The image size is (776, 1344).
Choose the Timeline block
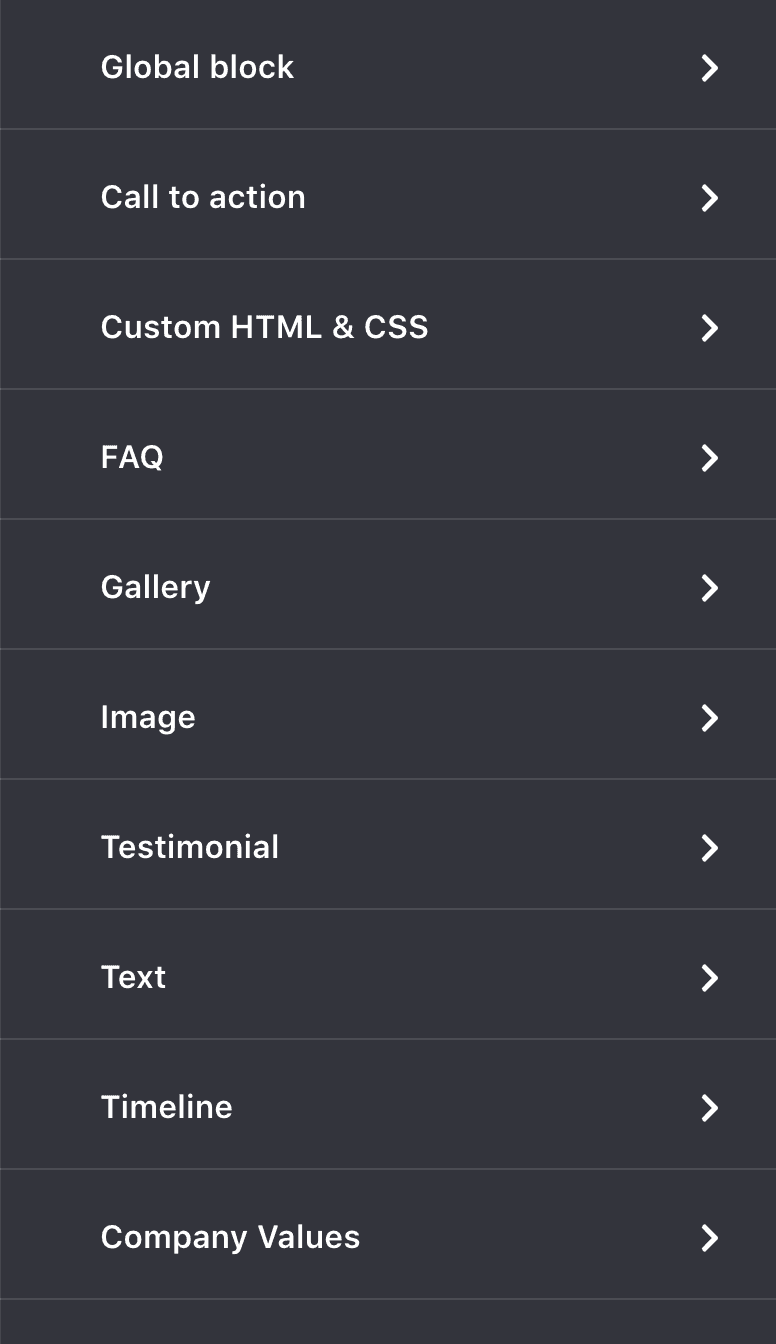pyautogui.click(x=388, y=1105)
